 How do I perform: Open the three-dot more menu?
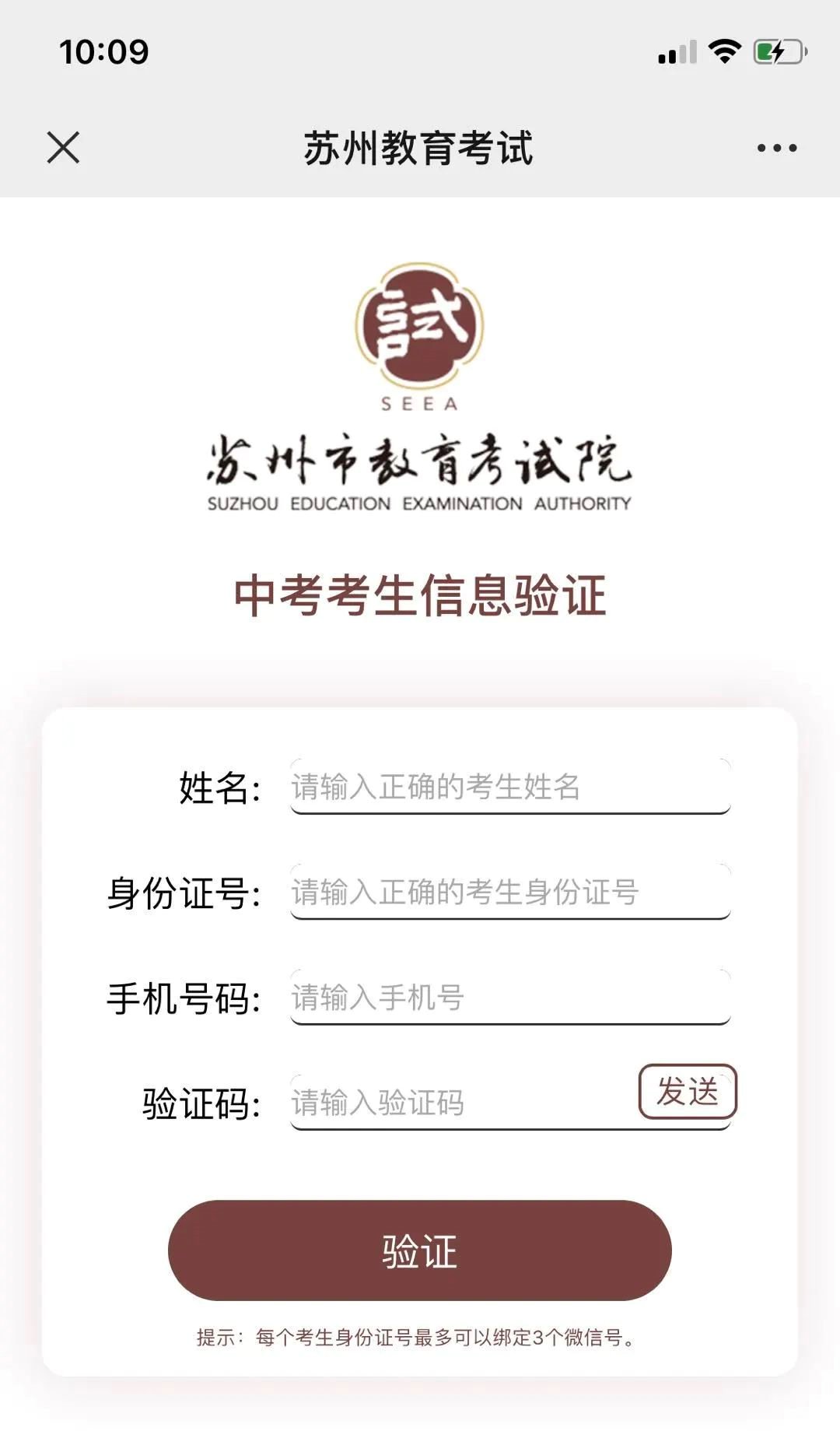[777, 148]
